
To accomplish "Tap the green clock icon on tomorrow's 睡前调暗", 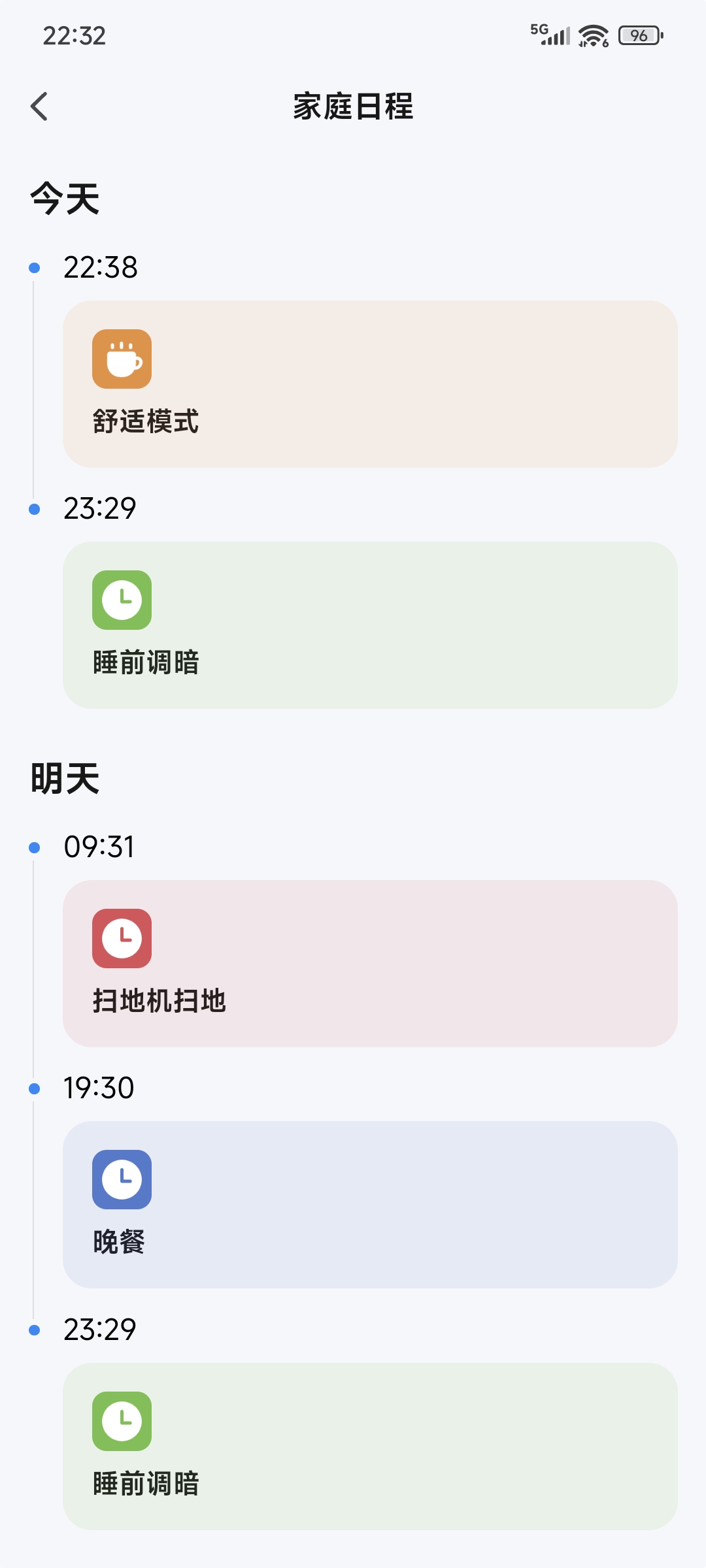I will click(x=122, y=1421).
